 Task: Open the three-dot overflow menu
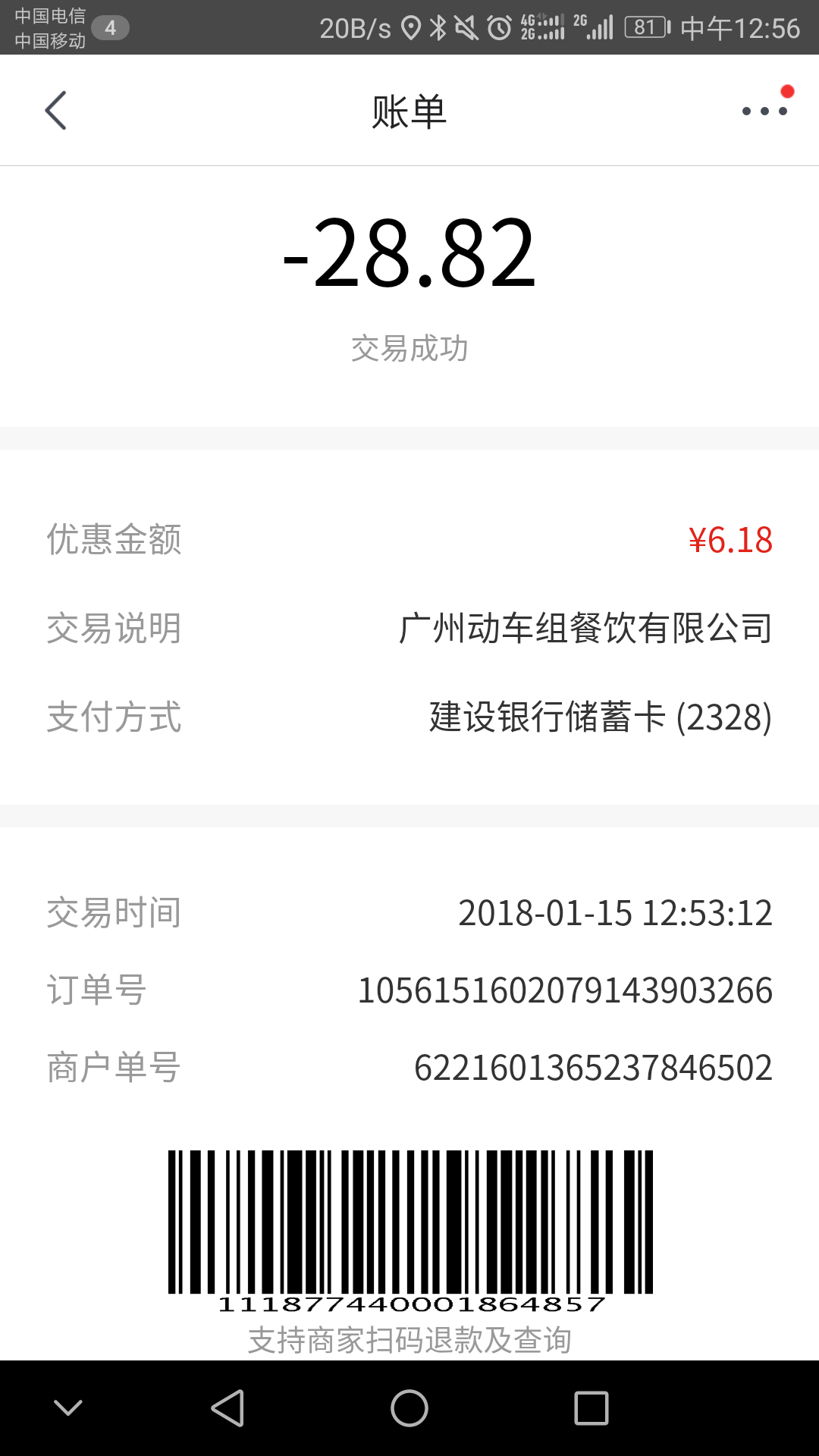764,111
